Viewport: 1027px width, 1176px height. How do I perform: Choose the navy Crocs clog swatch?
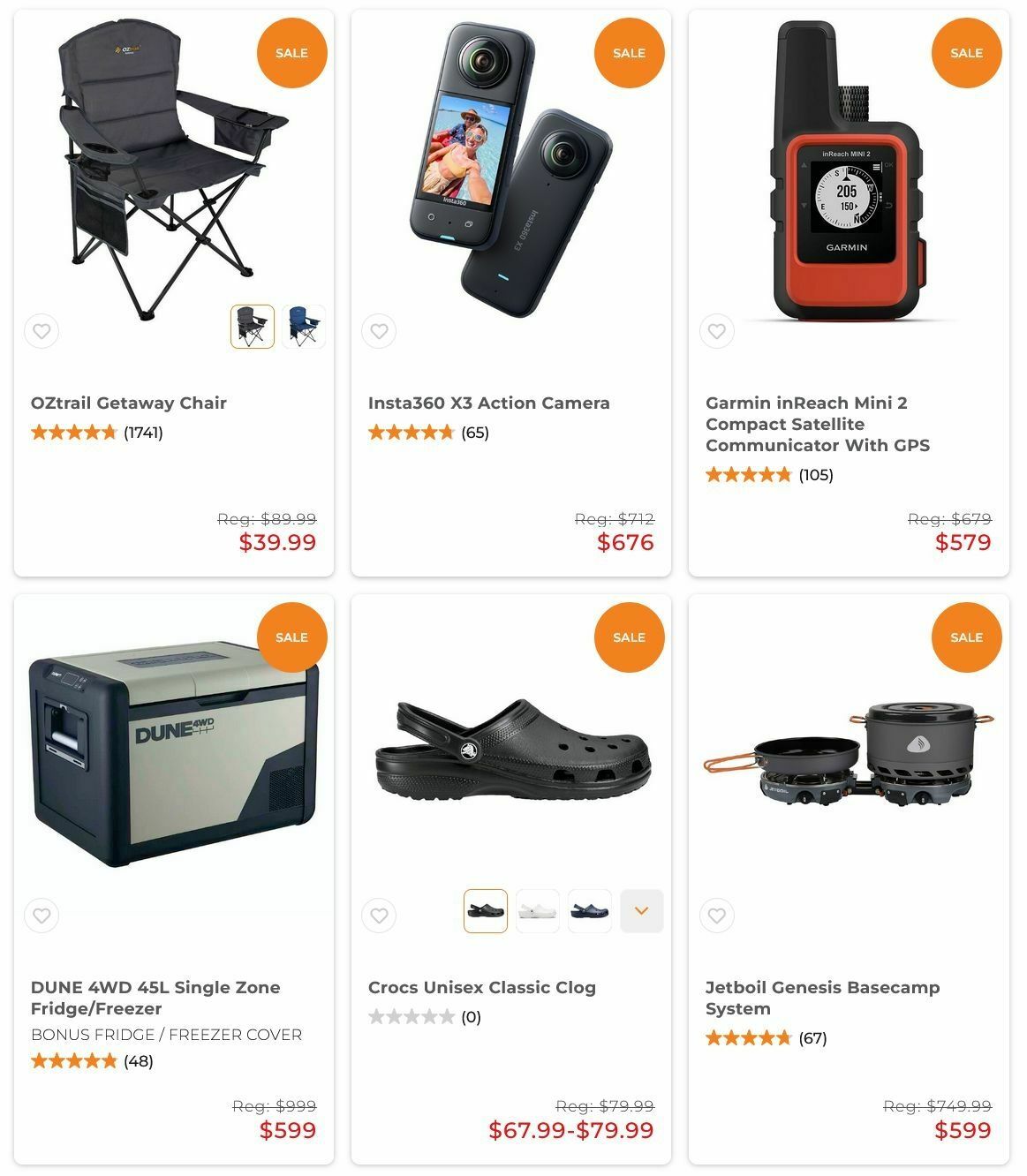pyautogui.click(x=590, y=911)
